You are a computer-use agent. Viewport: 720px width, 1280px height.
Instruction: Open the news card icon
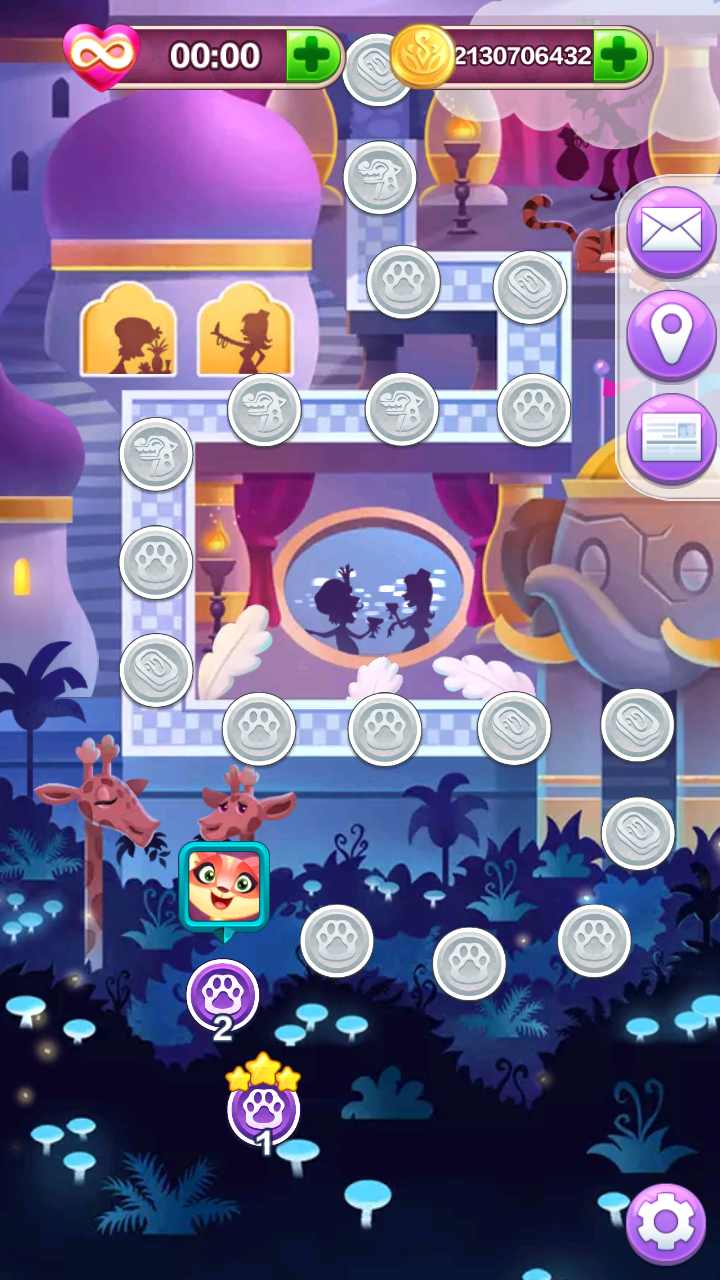point(671,439)
